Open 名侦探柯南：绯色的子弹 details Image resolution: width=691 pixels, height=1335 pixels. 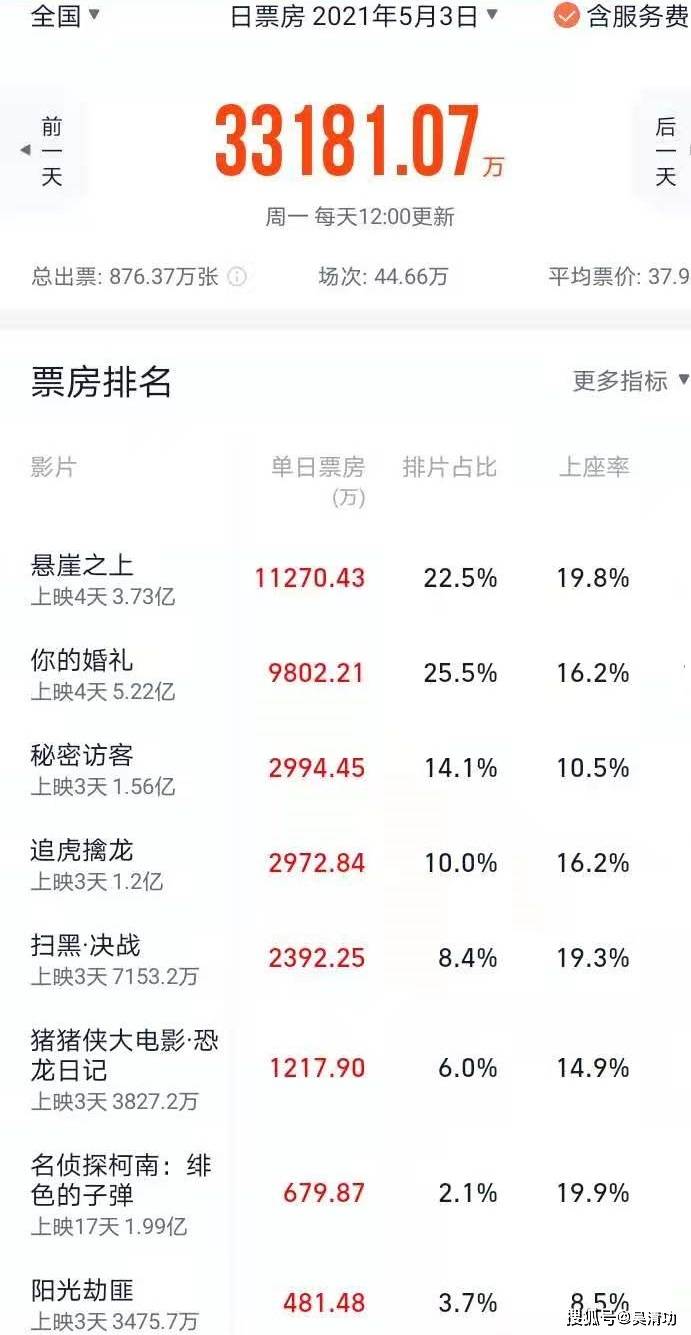click(x=345, y=1194)
